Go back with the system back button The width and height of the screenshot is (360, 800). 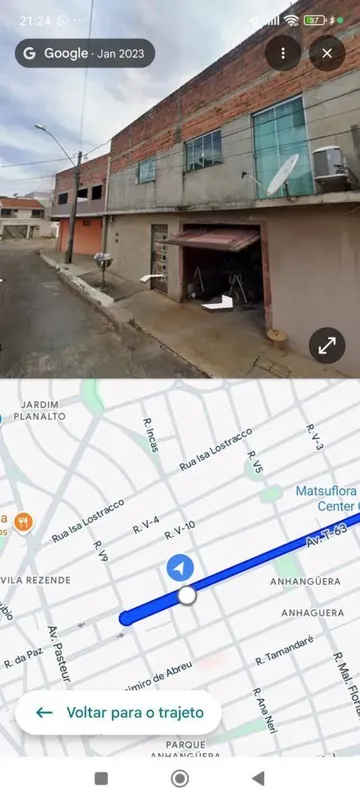(259, 778)
